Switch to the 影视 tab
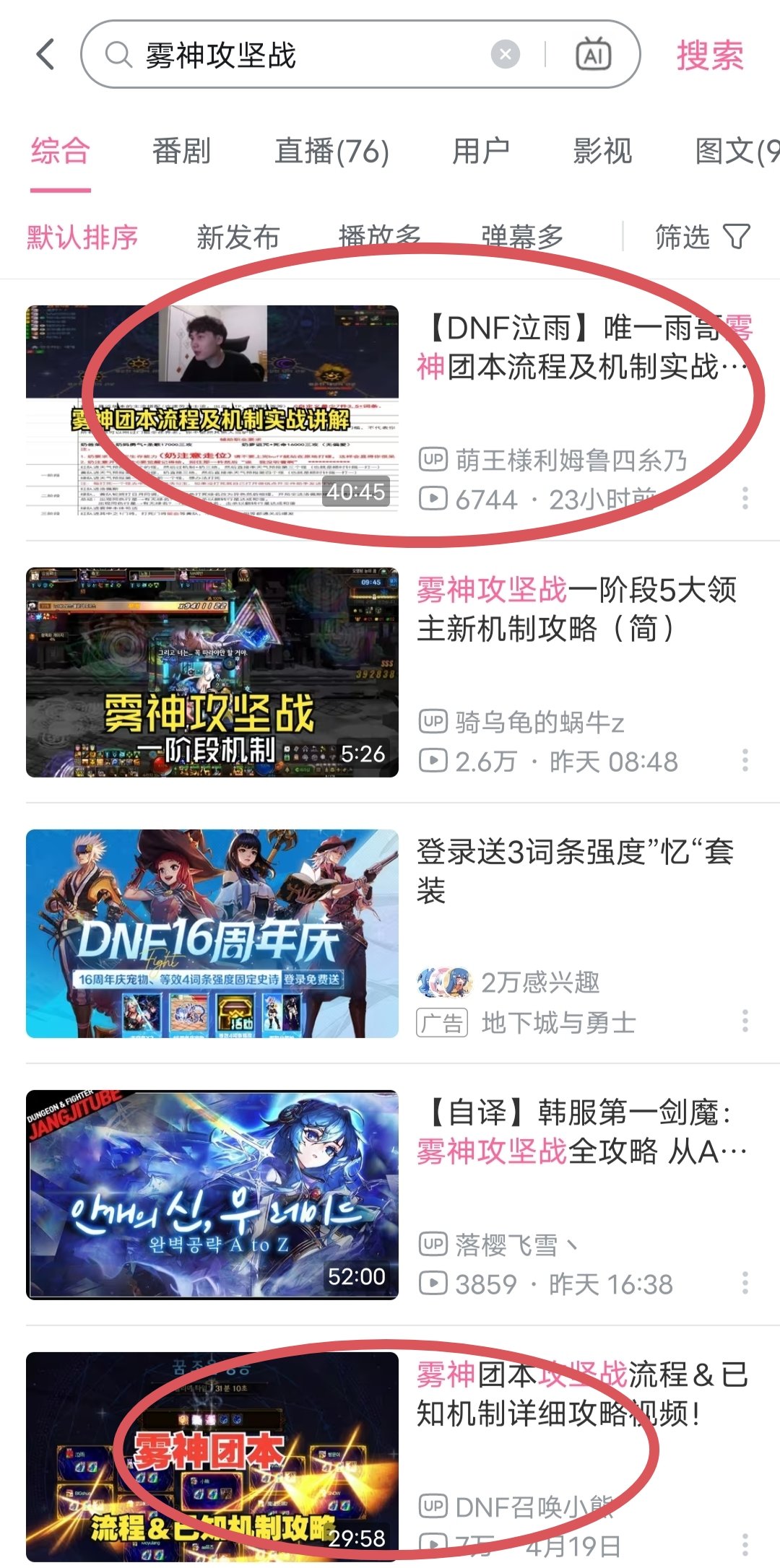The image size is (780, 1568). (602, 152)
